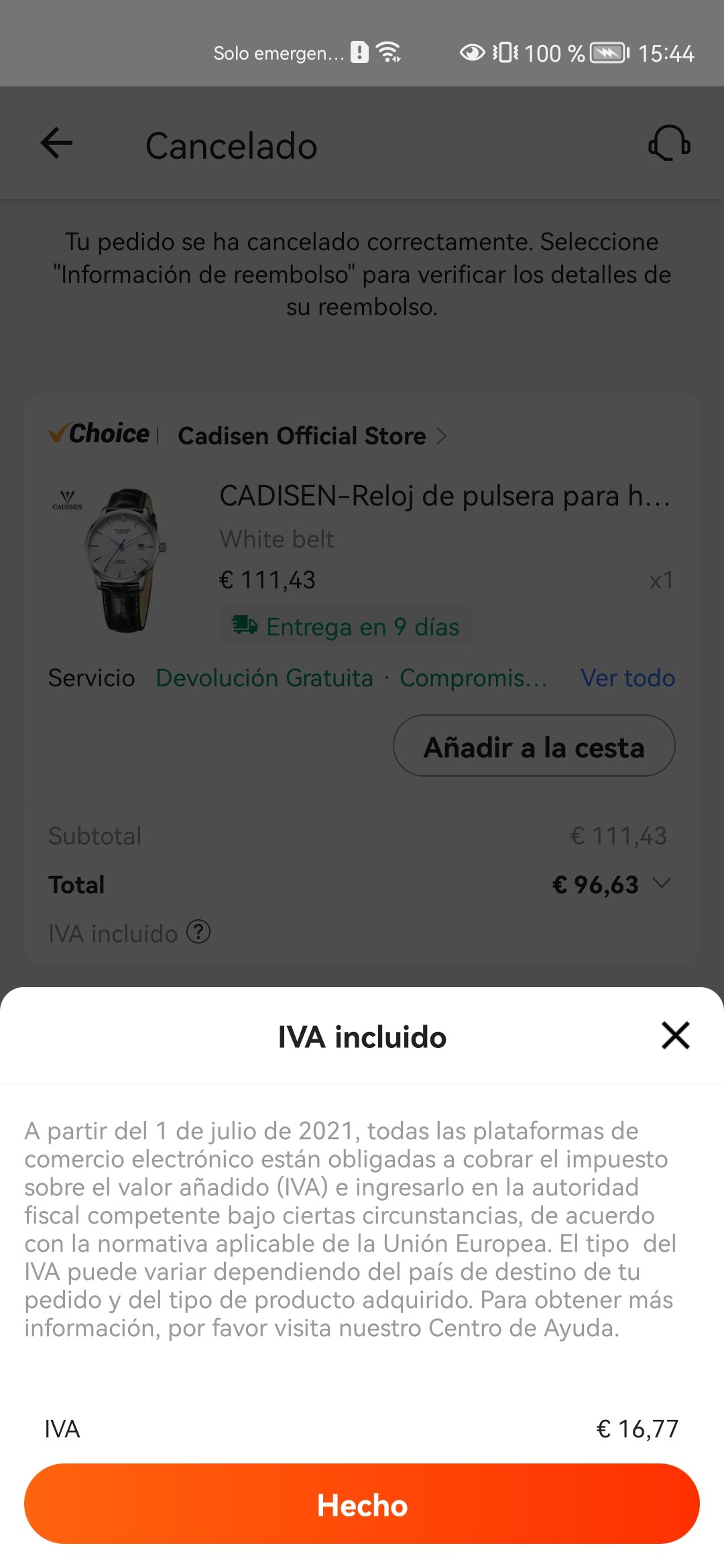Tap Ver todo for service details
Screen dimensions: 724x1568
(x=627, y=678)
